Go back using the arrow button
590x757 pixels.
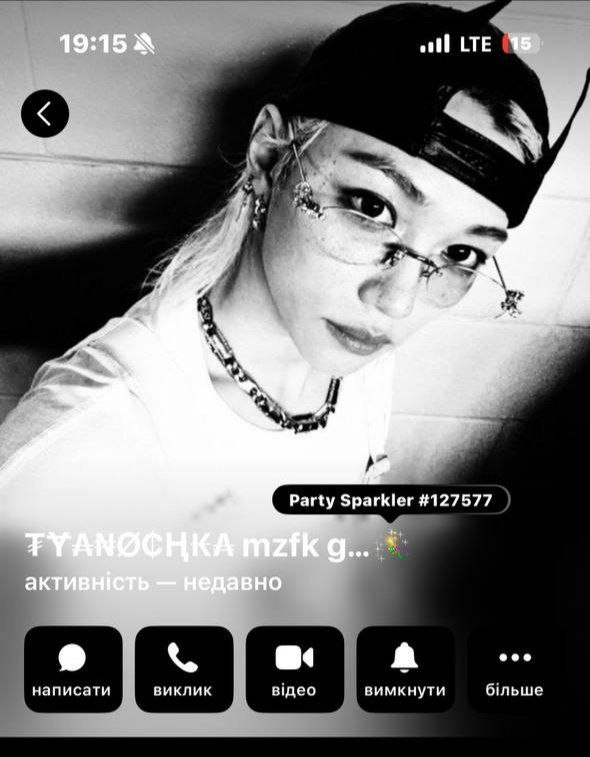click(45, 113)
